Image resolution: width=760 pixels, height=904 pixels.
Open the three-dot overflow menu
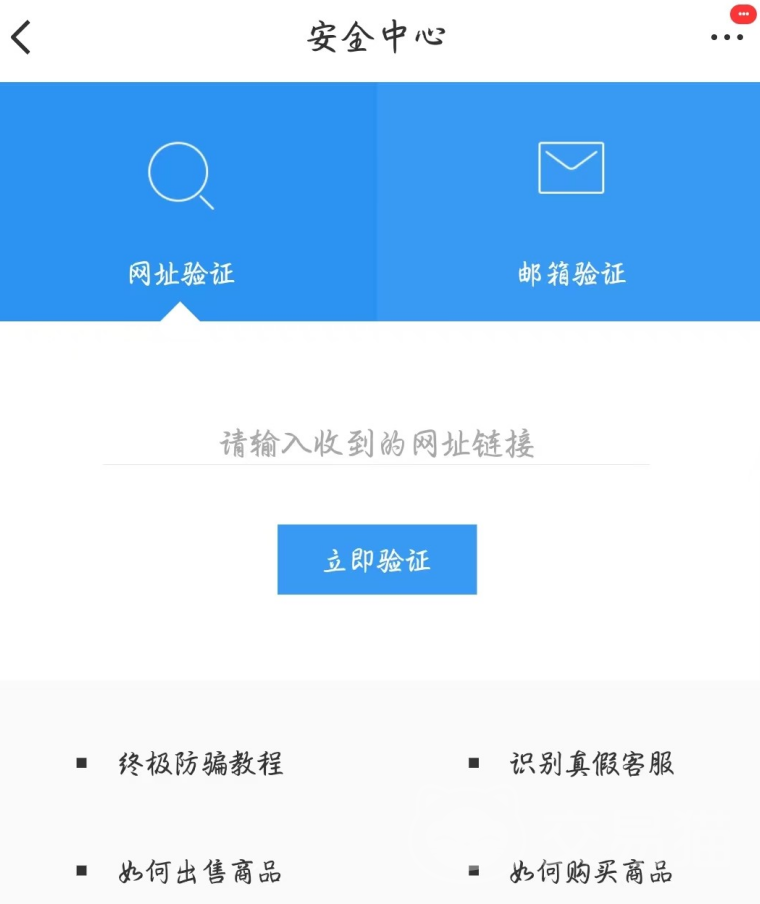726,38
